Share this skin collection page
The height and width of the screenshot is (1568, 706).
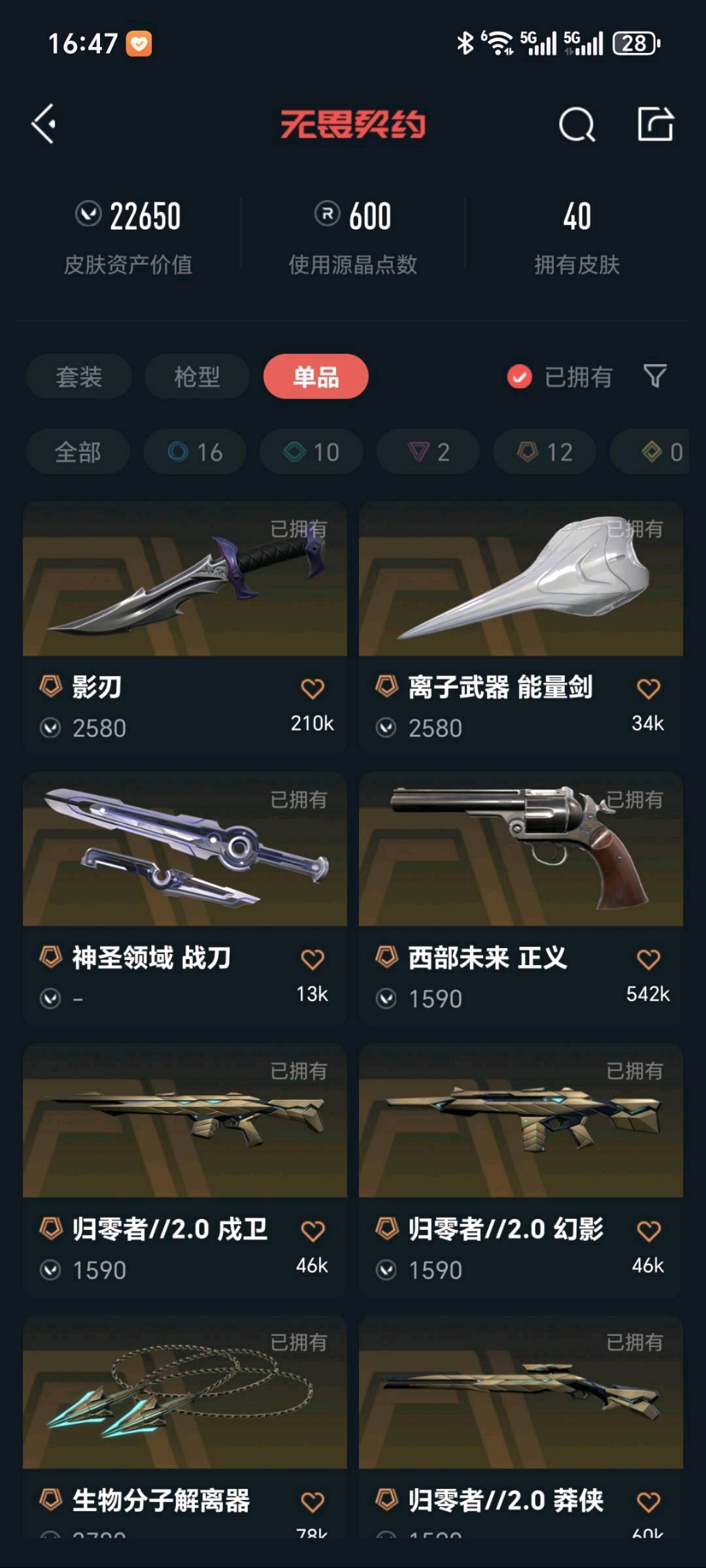pos(656,124)
